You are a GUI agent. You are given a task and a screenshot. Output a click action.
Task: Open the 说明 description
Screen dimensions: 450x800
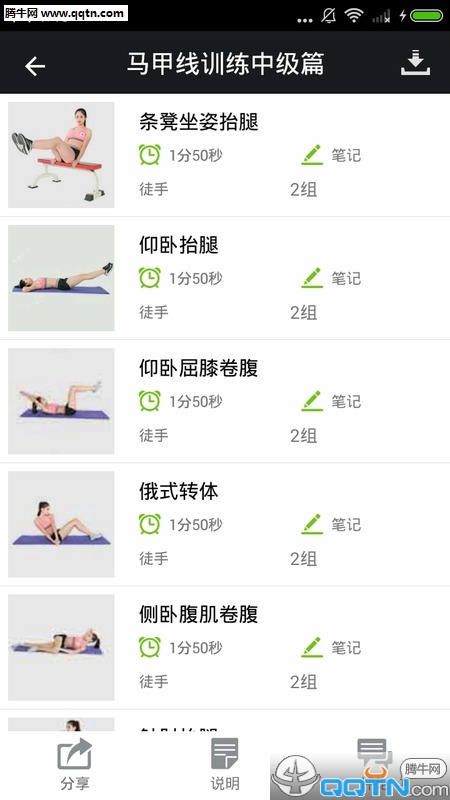tap(224, 764)
